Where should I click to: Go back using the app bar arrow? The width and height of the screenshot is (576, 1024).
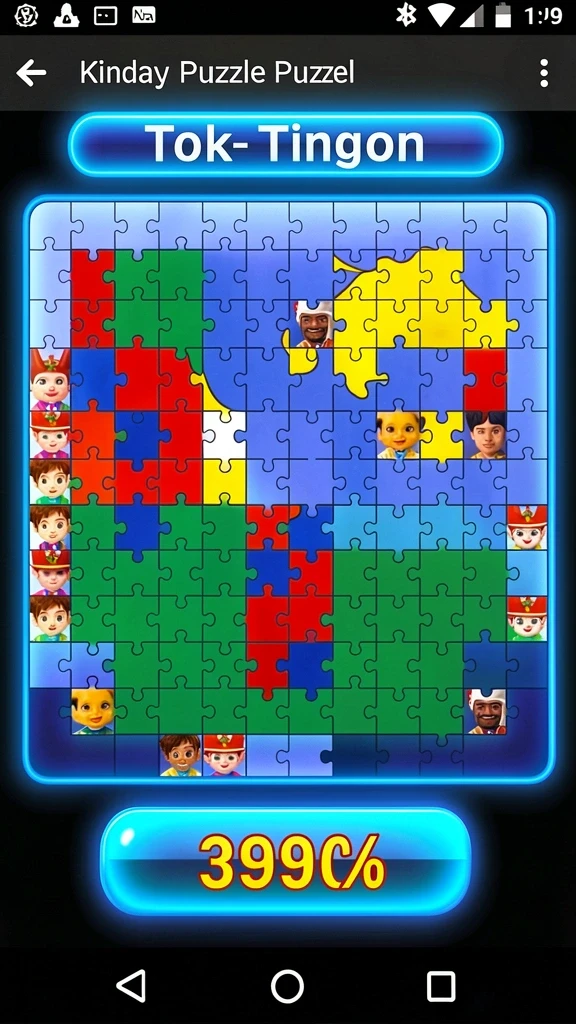31,72
